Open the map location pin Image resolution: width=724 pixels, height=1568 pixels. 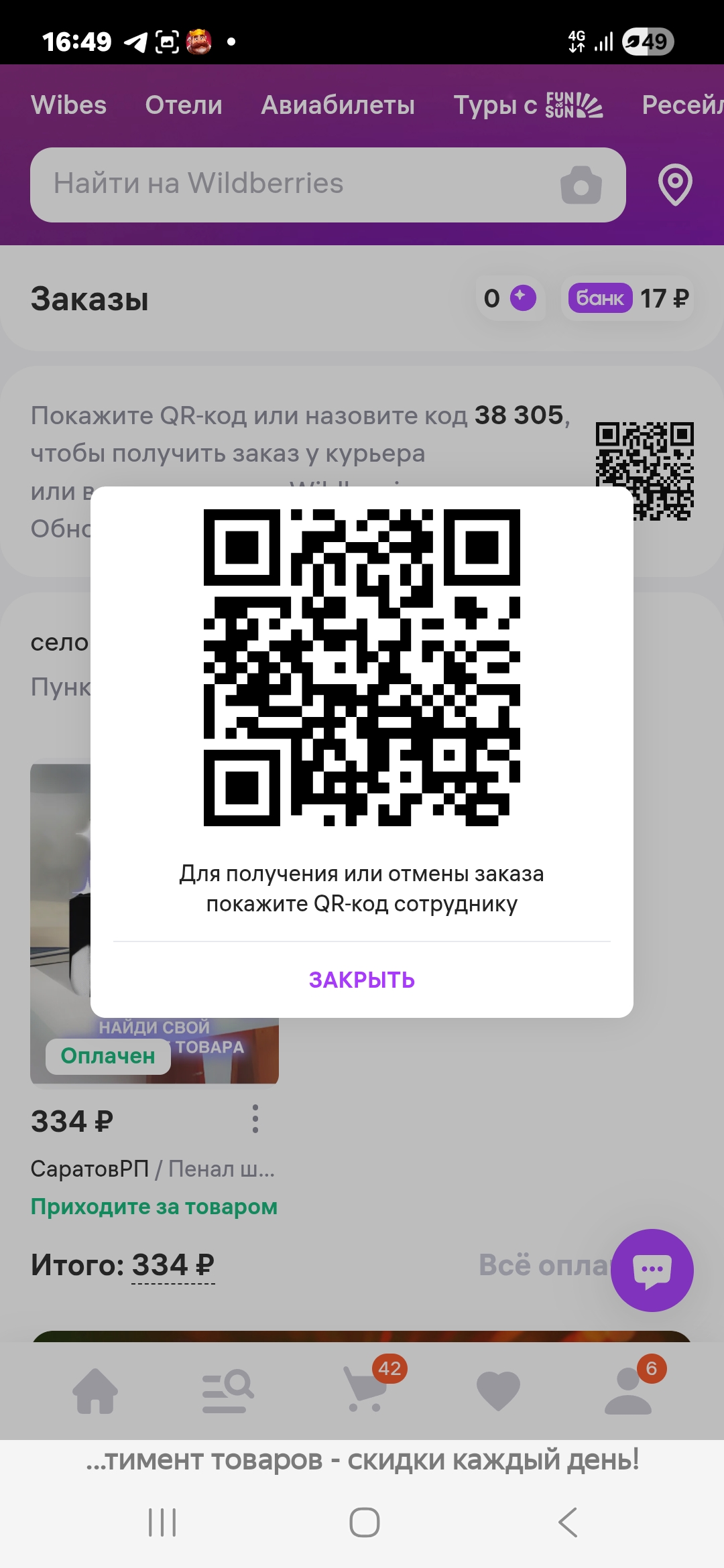click(675, 184)
